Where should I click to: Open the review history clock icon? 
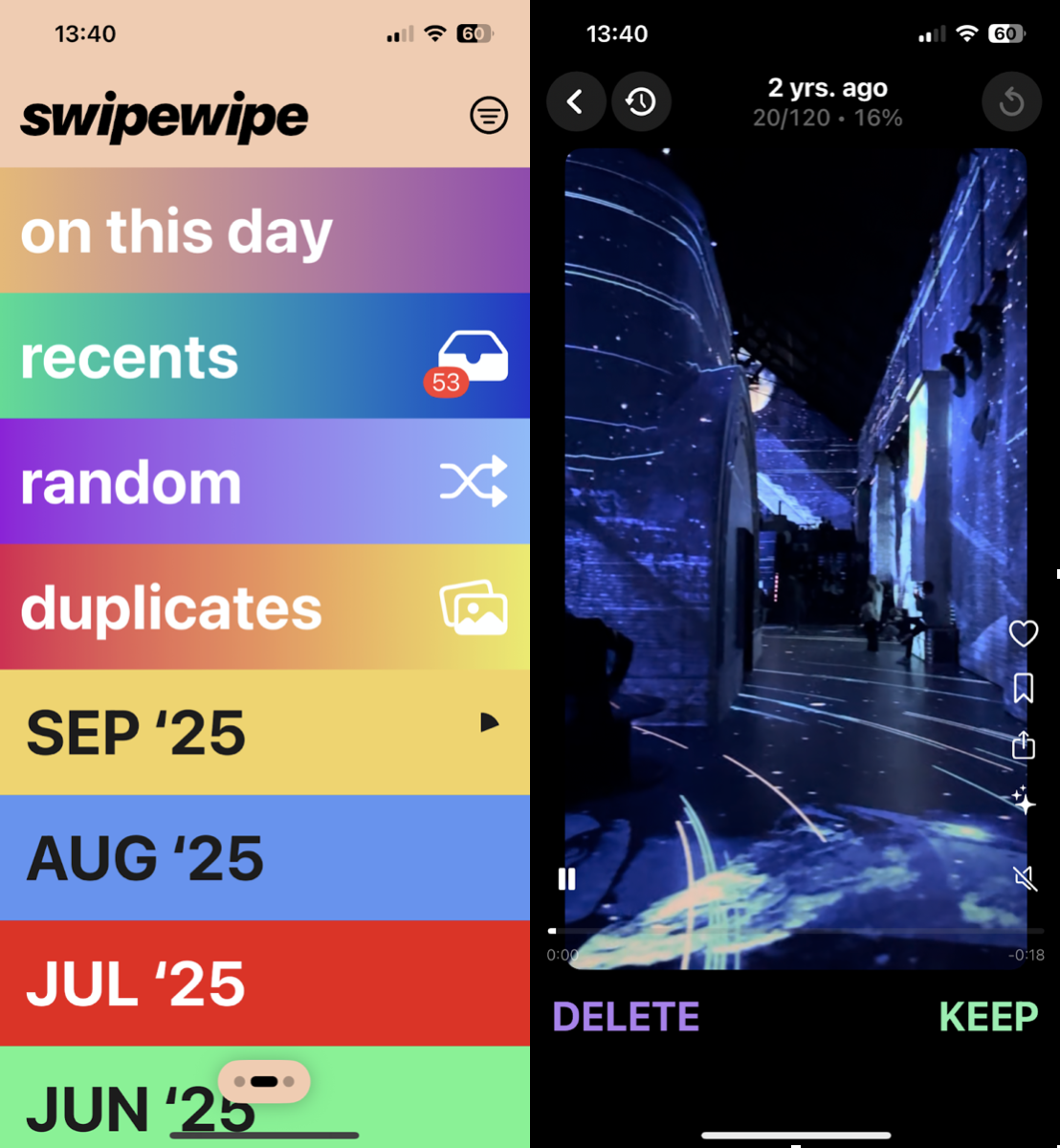(641, 101)
